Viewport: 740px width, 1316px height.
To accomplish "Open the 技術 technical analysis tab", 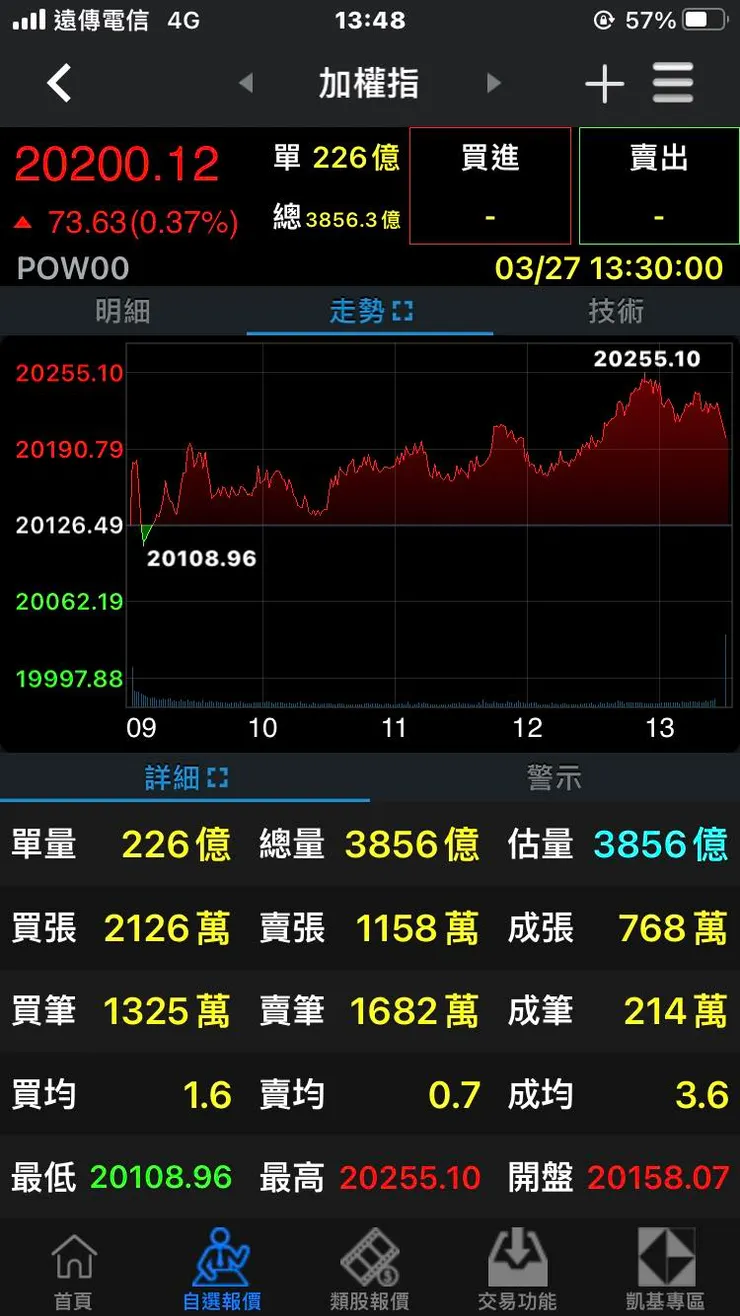I will pos(616,312).
